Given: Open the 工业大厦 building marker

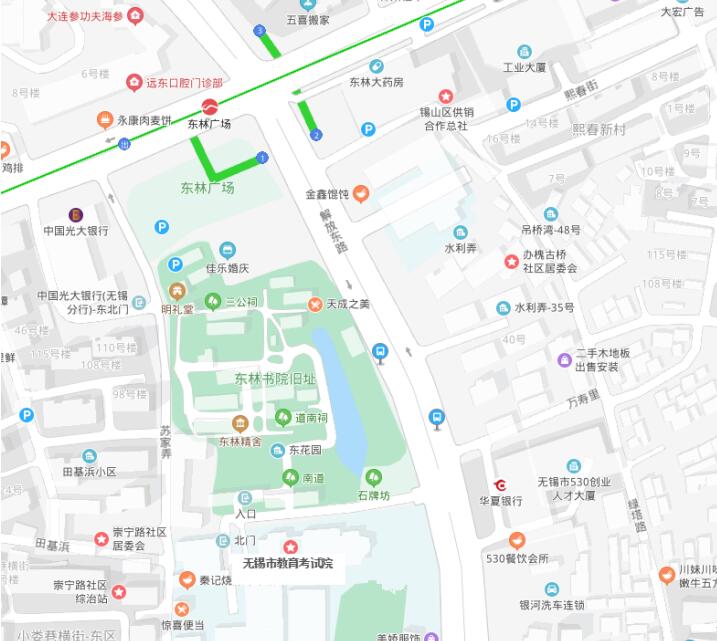Looking at the screenshot, I should click(x=524, y=52).
